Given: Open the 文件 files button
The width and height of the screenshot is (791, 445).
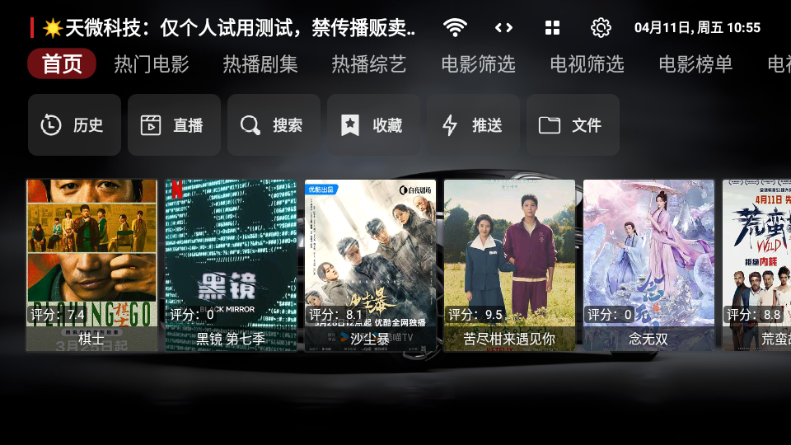Looking at the screenshot, I should pyautogui.click(x=573, y=125).
